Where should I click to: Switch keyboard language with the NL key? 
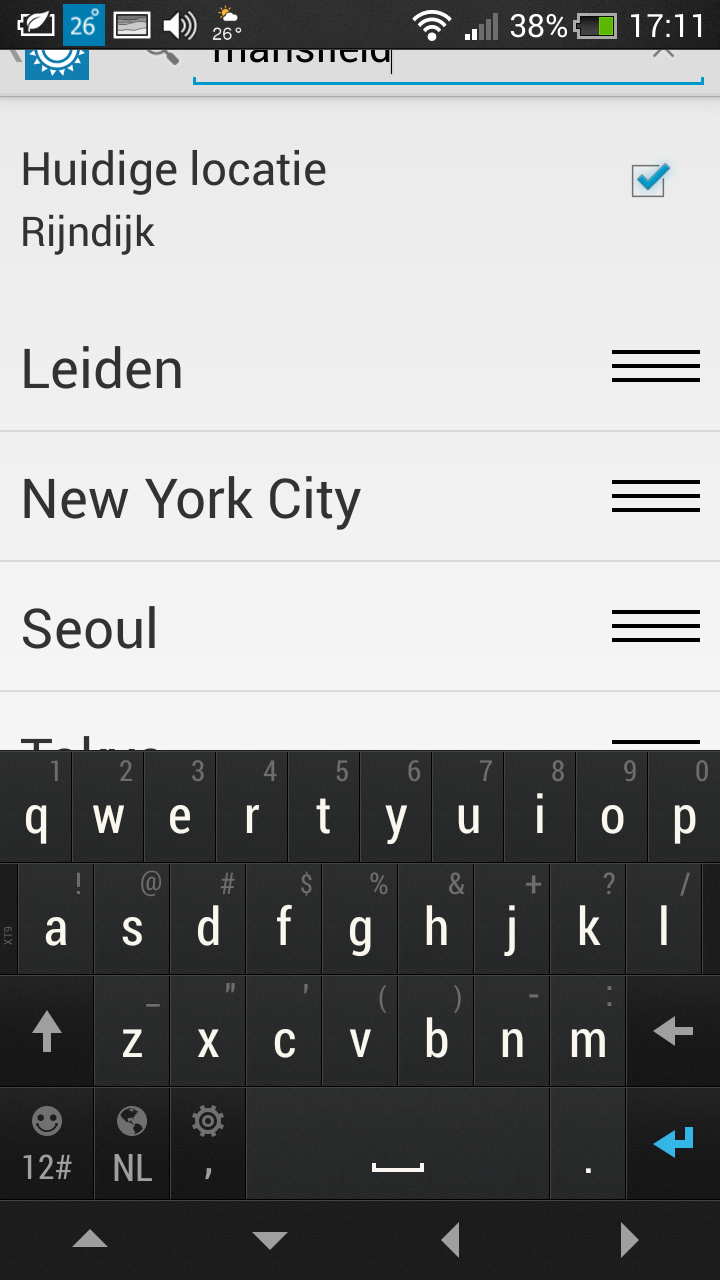coord(132,1144)
